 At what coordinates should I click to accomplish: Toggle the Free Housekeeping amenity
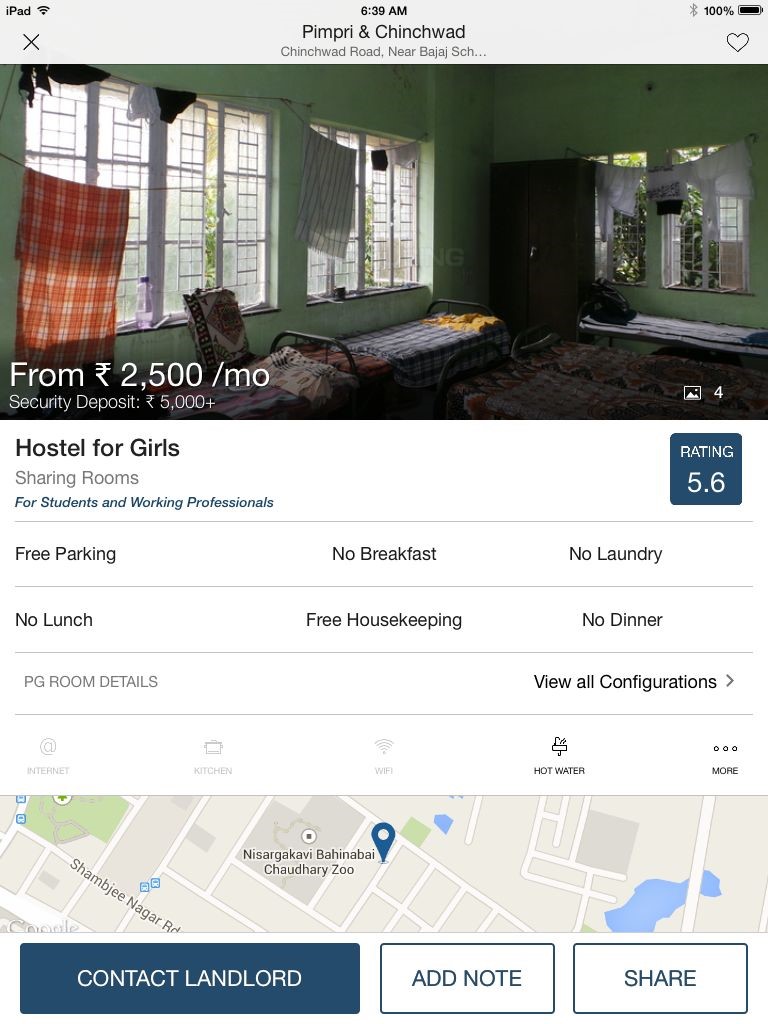pos(384,620)
